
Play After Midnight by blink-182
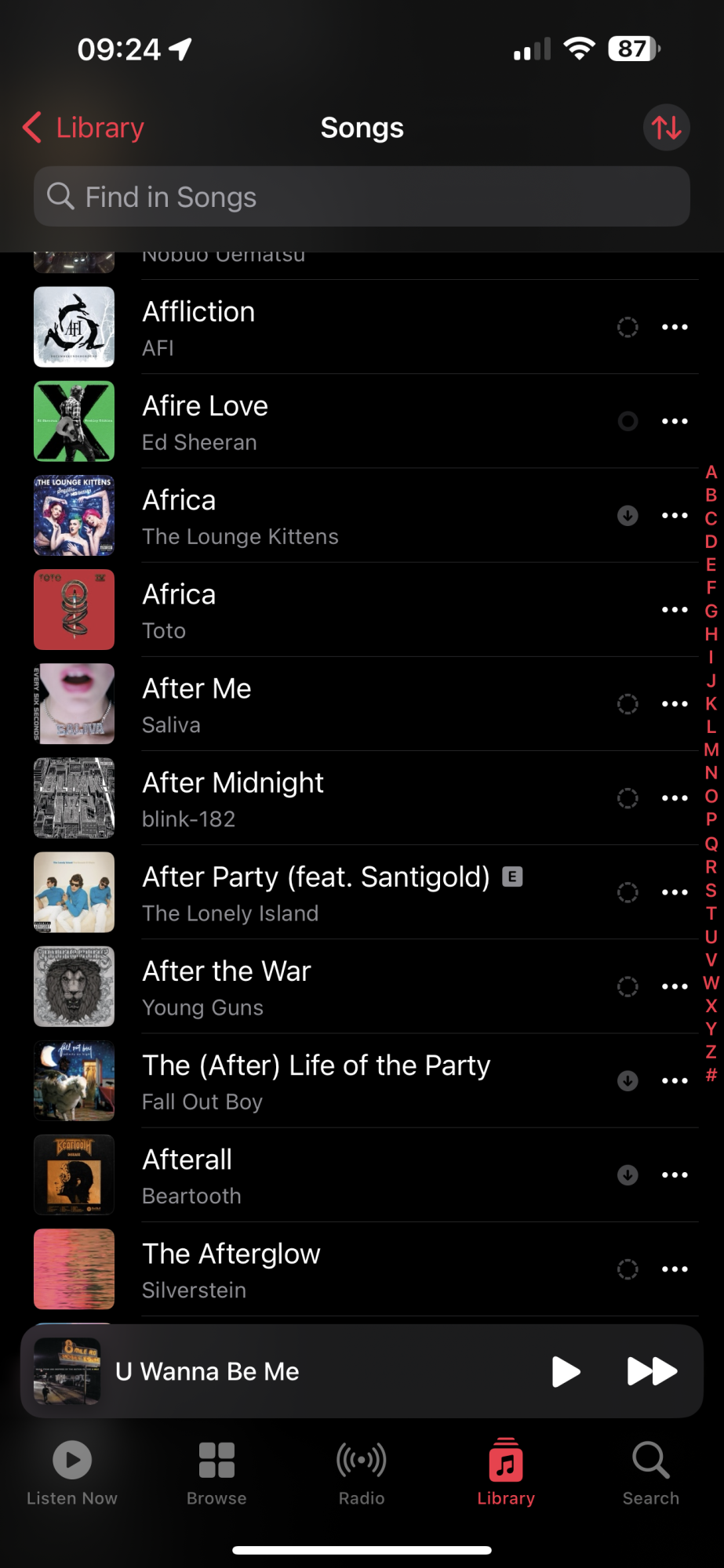[x=314, y=799]
